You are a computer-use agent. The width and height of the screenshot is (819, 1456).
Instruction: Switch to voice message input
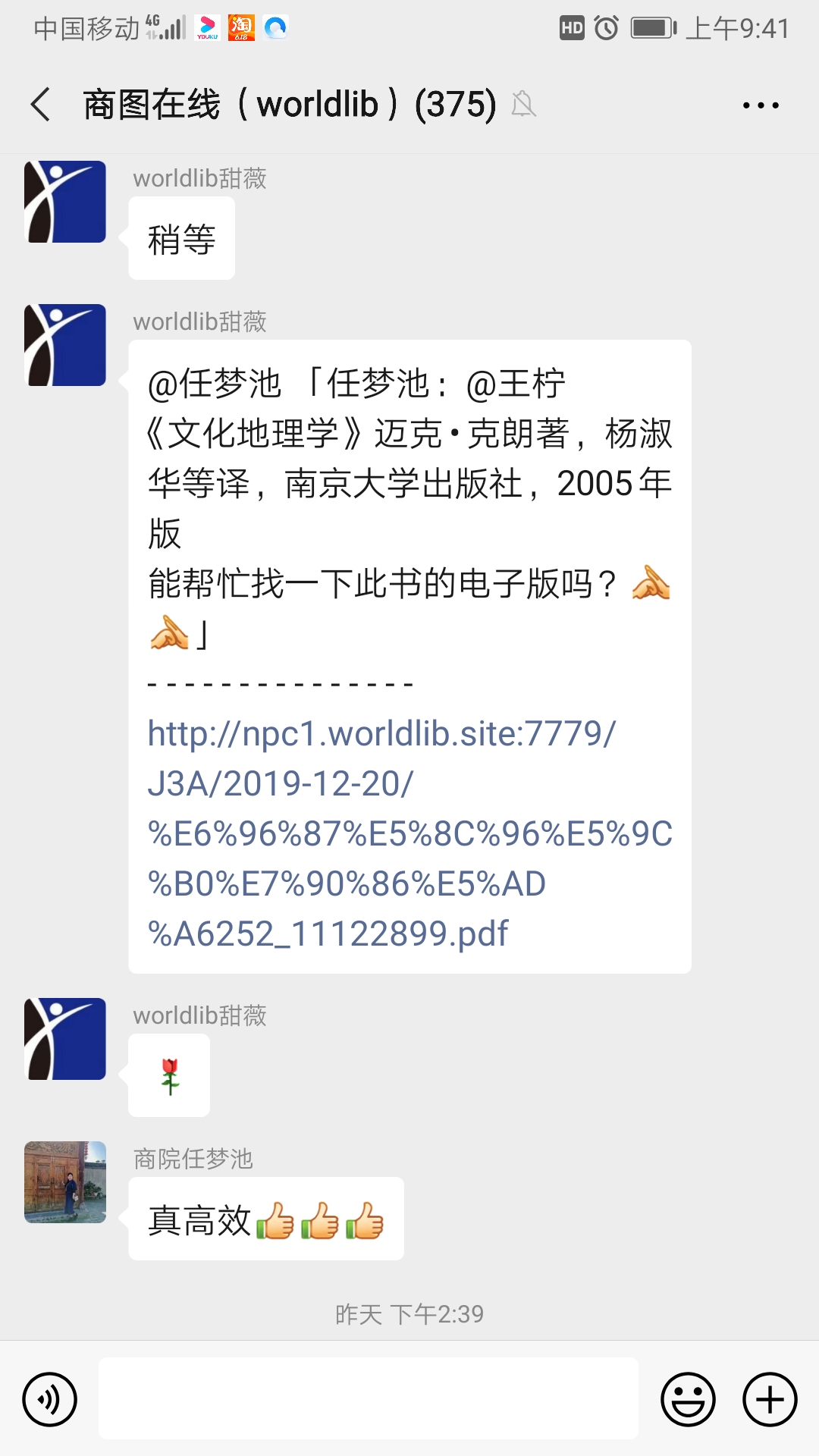tap(50, 1399)
